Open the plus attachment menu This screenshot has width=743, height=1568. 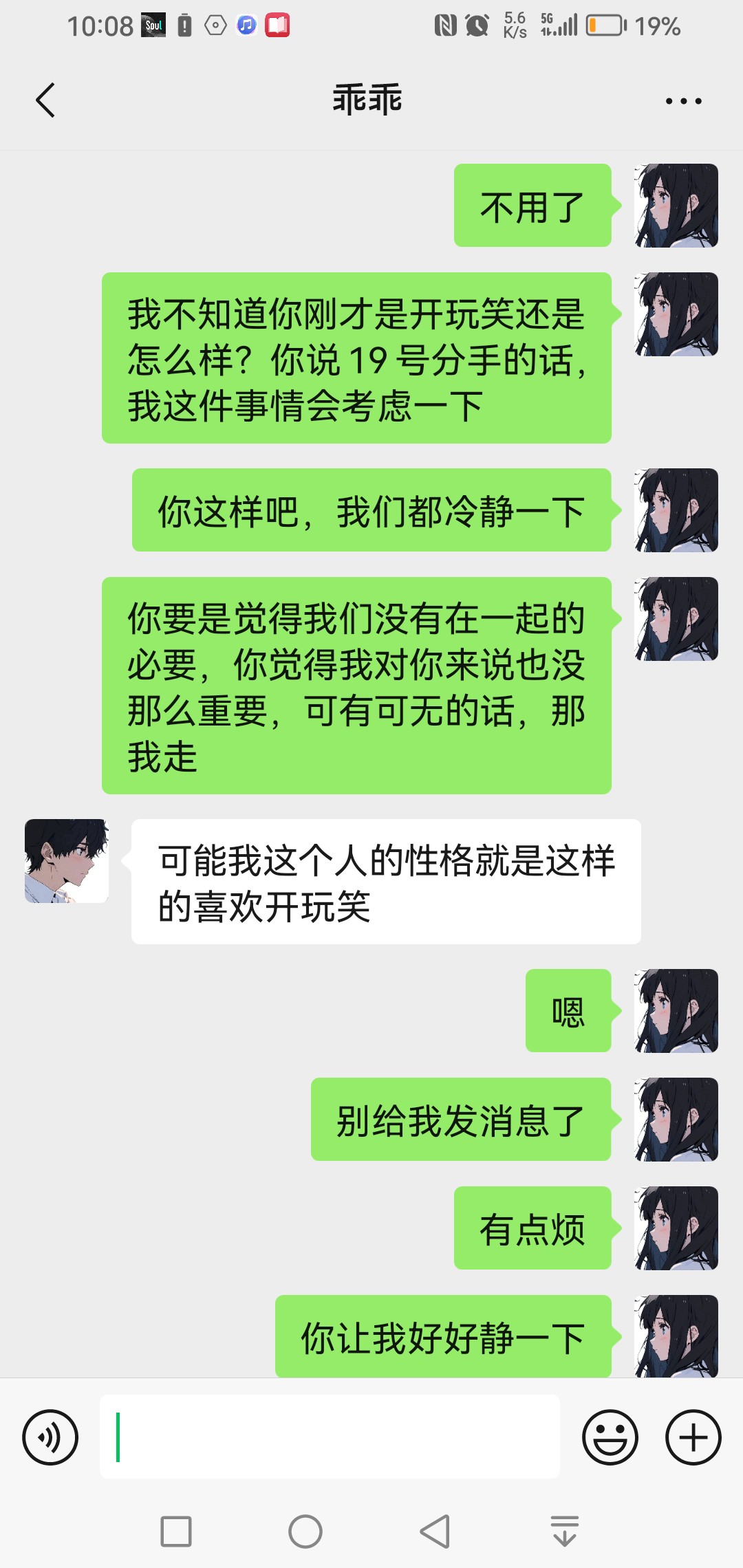coord(693,1437)
